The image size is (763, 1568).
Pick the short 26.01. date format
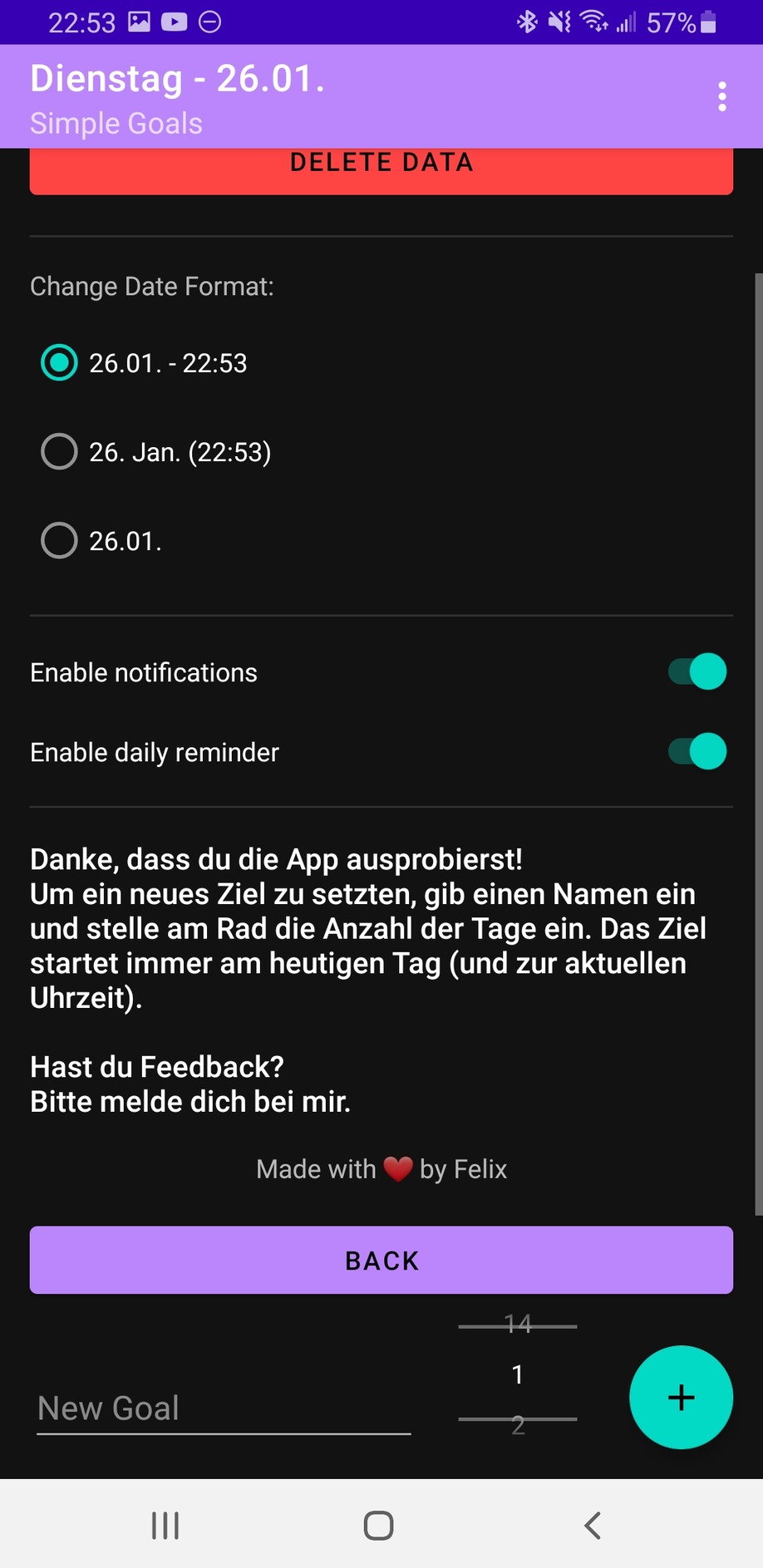[x=101, y=541]
